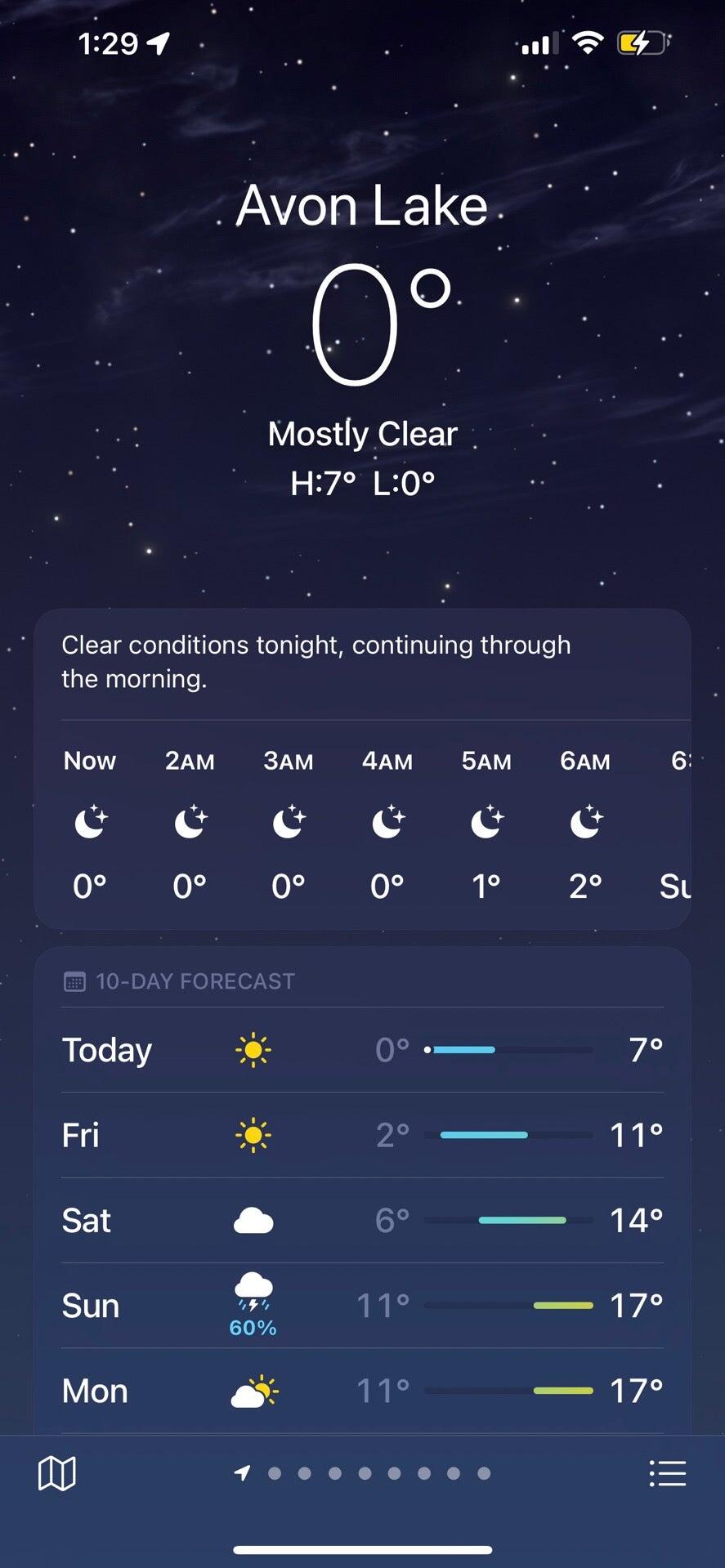Screen dimensions: 725x1568
Task: Open Today's forecast details
Action: (362, 1050)
